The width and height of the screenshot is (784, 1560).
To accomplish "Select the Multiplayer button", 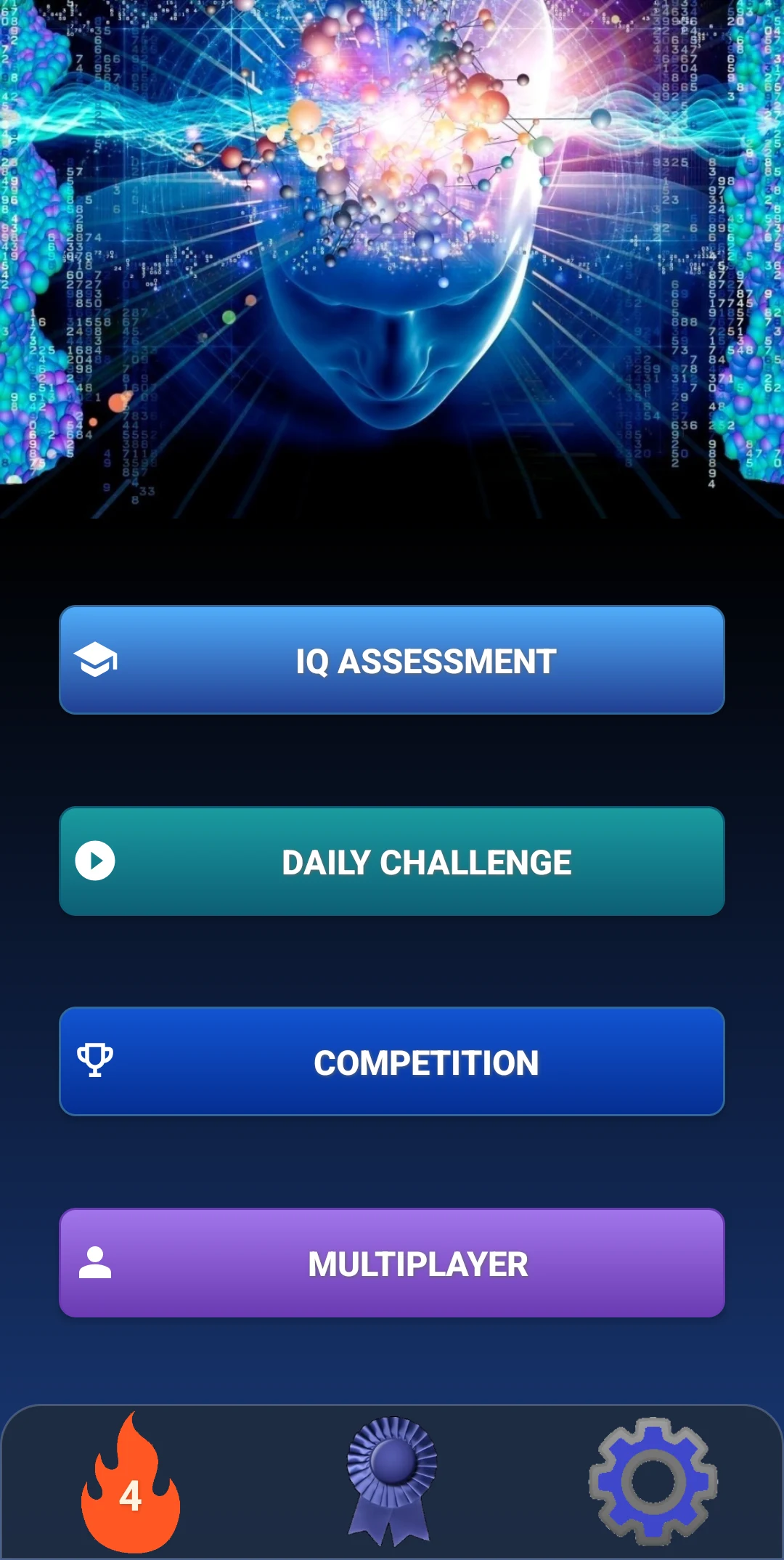I will pos(392,1263).
